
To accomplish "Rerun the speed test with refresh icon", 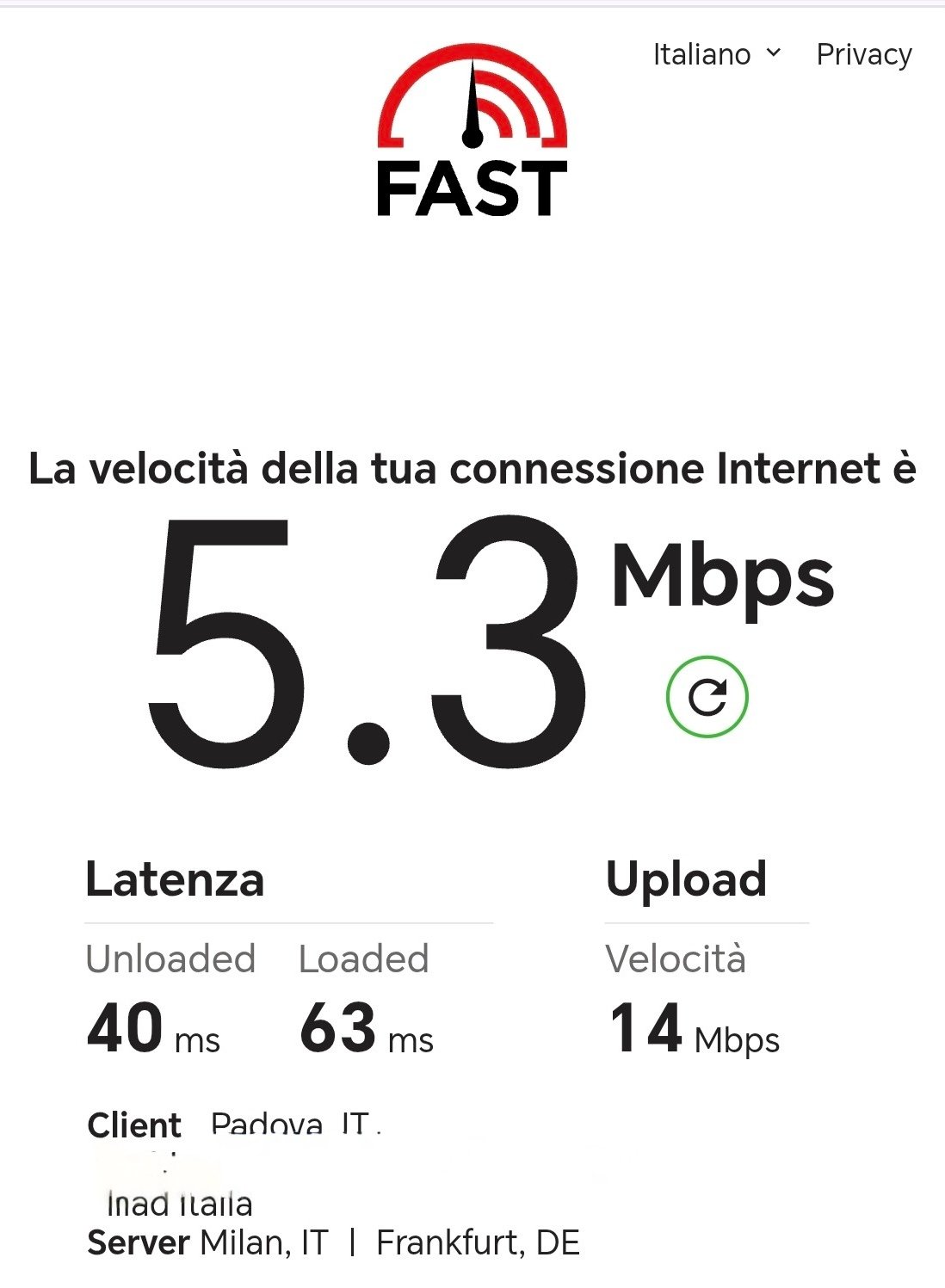I will click(707, 697).
